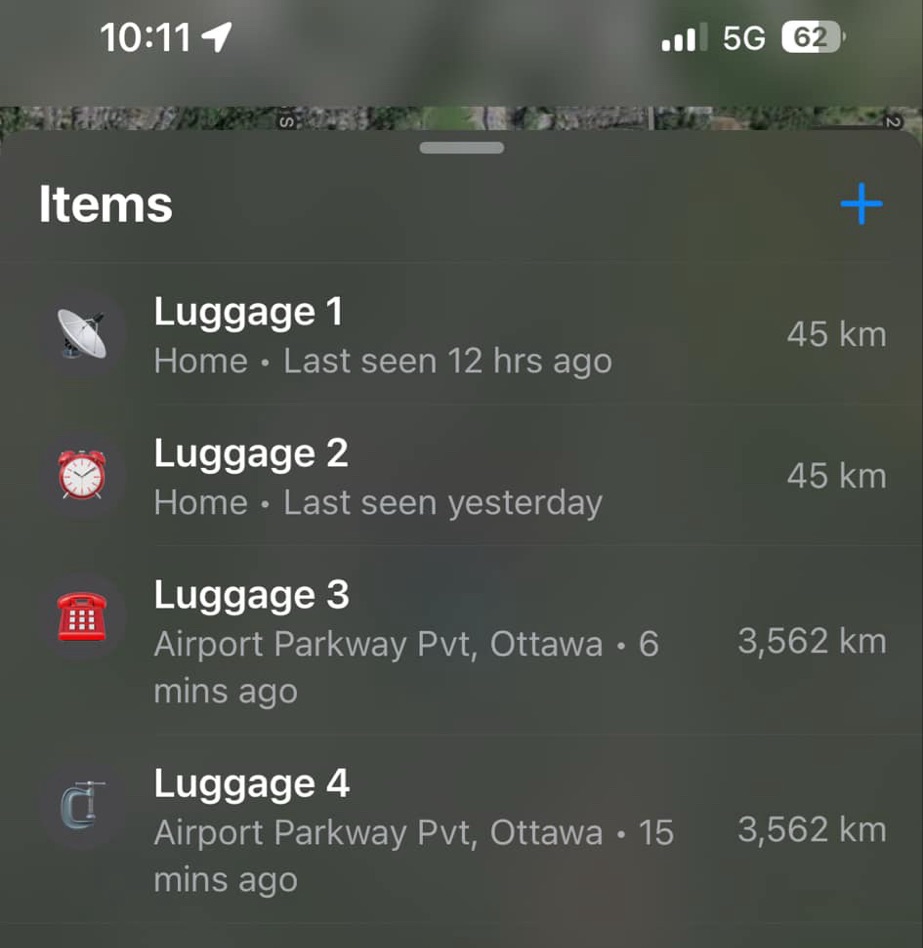
Task: Open the Luggage 1 item
Action: click(x=460, y=335)
